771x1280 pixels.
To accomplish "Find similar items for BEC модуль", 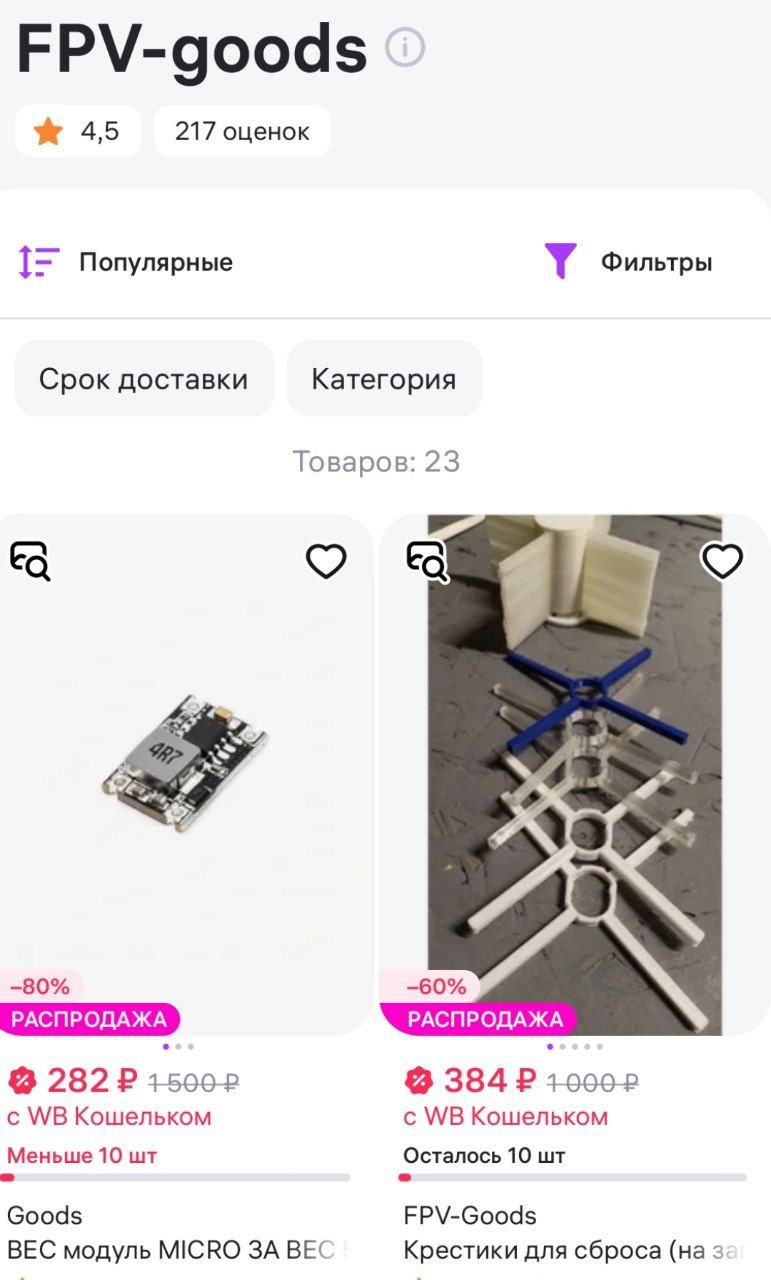I will pyautogui.click(x=31, y=560).
